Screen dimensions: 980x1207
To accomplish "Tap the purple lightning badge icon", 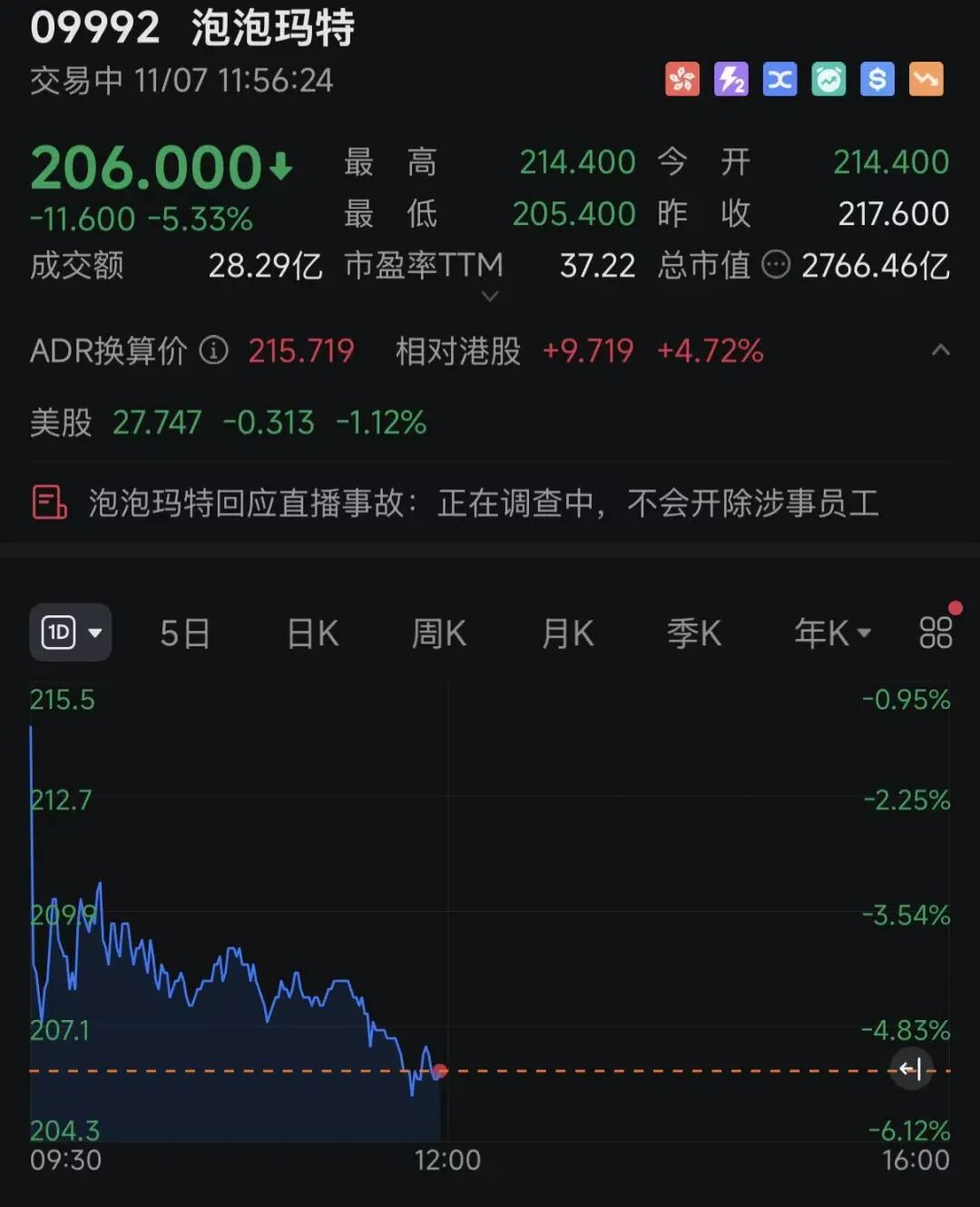I will (731, 80).
